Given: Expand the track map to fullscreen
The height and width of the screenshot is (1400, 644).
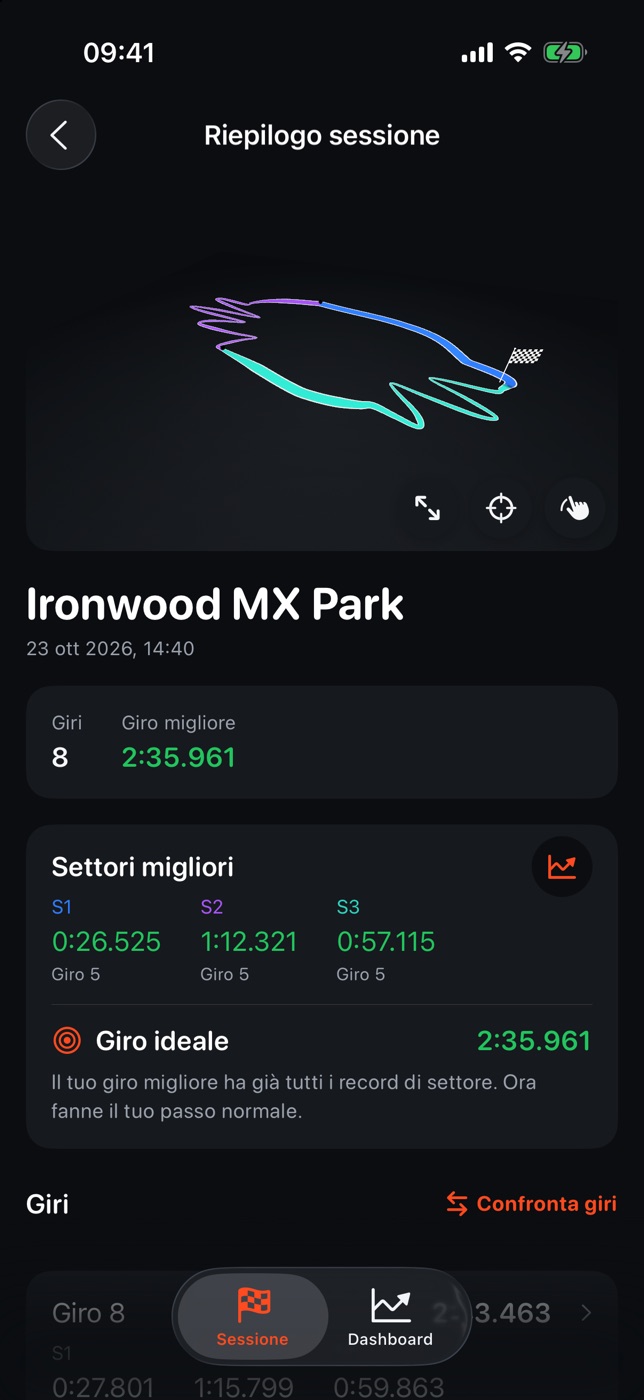Looking at the screenshot, I should point(427,508).
